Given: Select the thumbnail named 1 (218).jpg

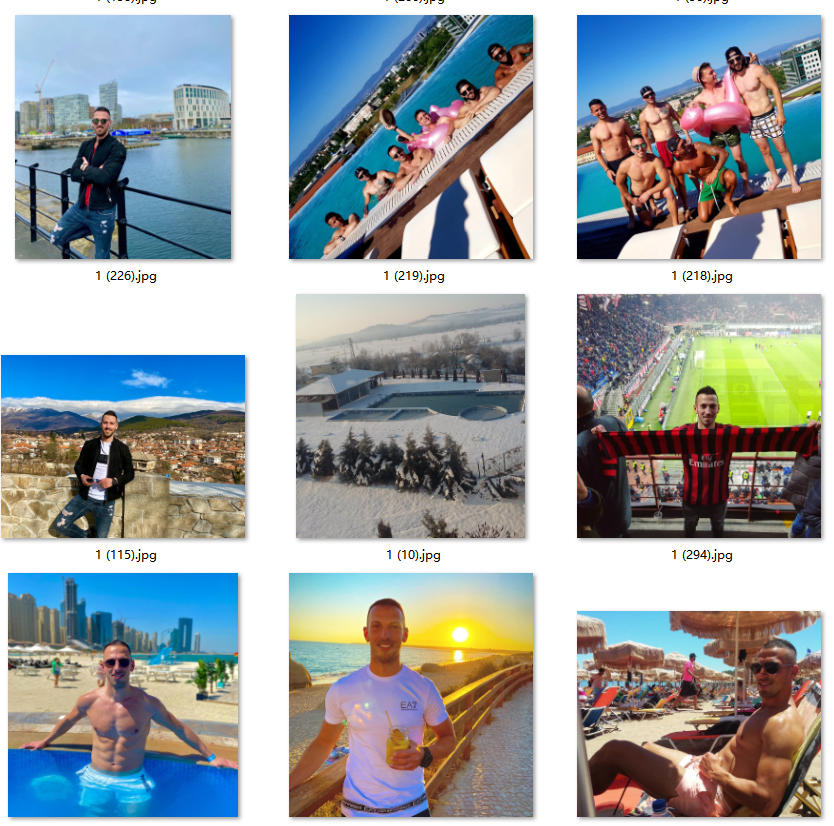Looking at the screenshot, I should 699,137.
